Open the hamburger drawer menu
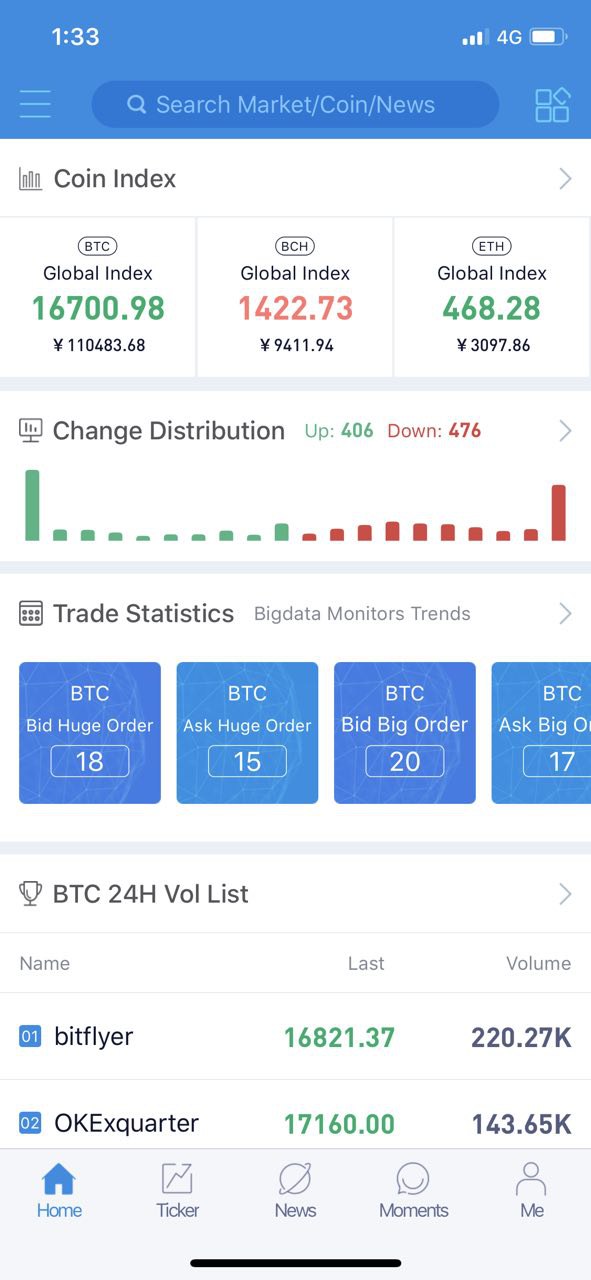 click(x=35, y=104)
